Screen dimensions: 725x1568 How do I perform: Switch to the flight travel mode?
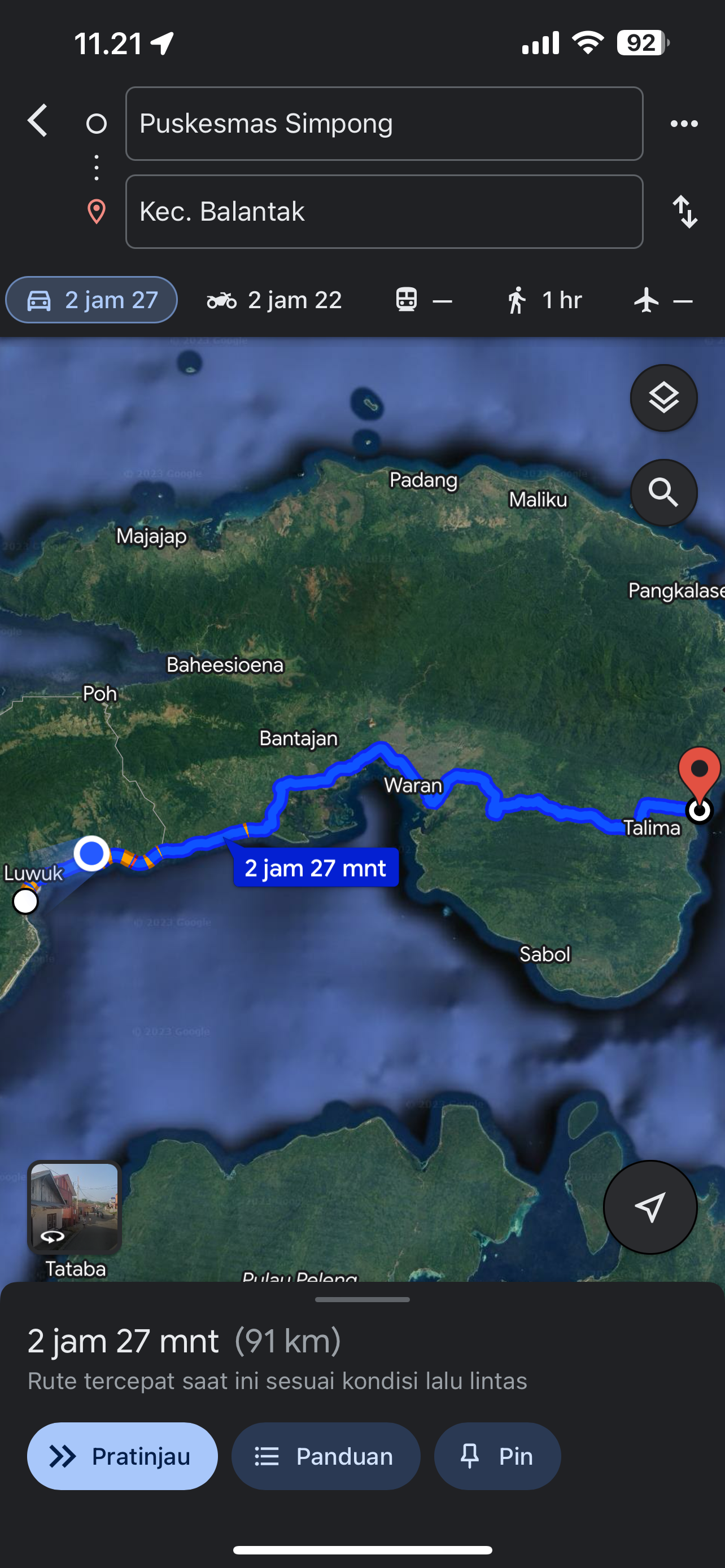pos(663,300)
